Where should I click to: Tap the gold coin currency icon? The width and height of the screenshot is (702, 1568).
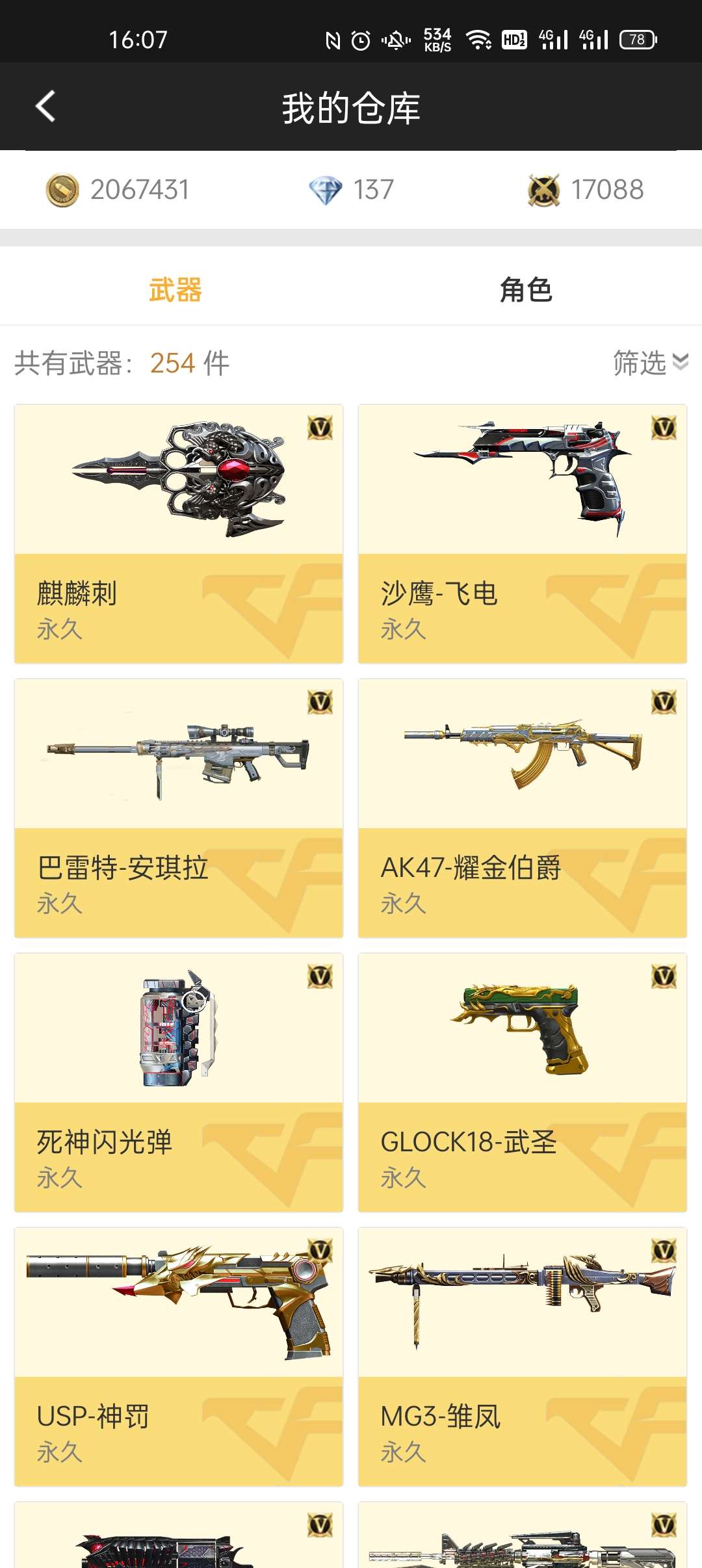62,189
